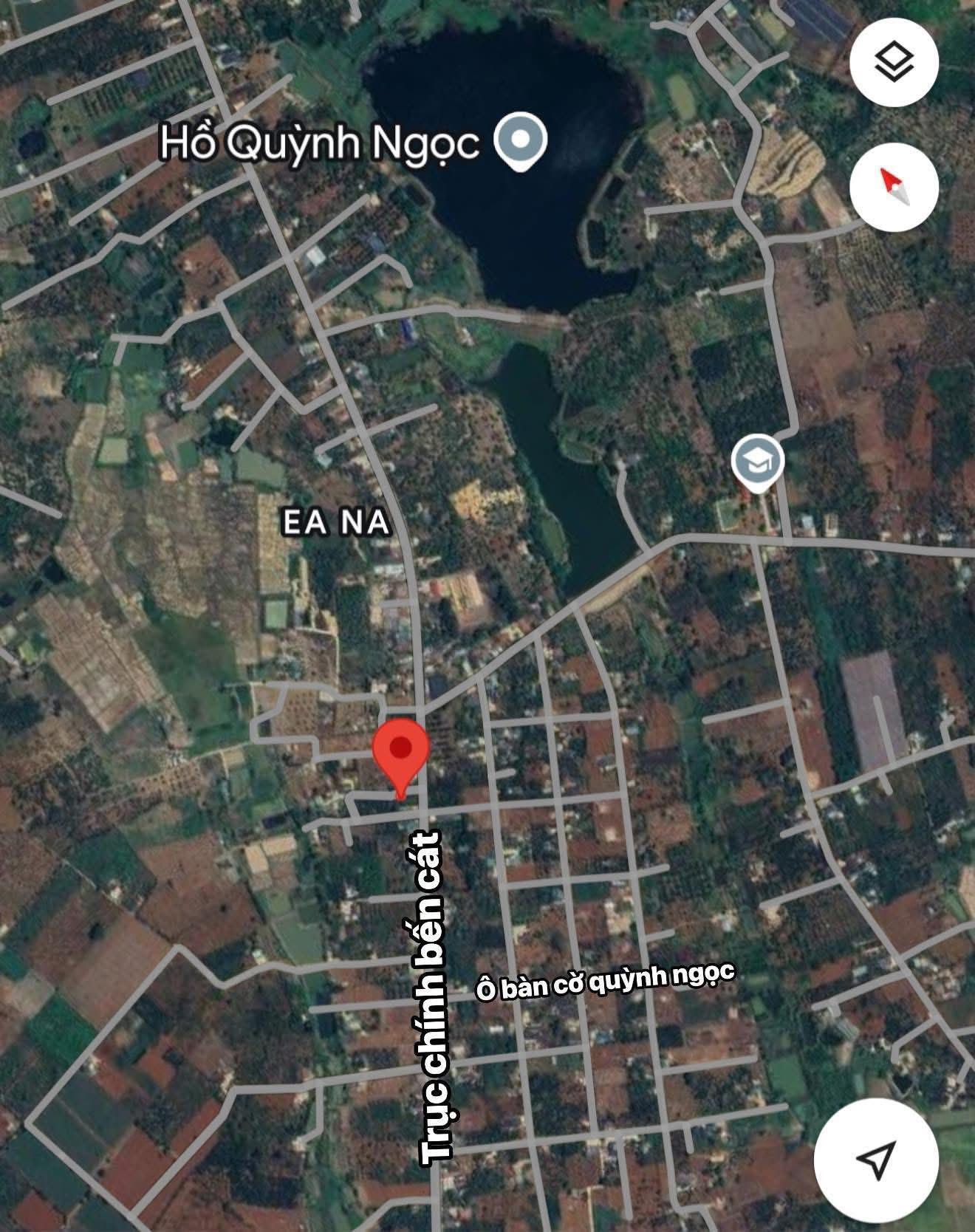Center map on my current location
This screenshot has height=1232, width=975.
tap(876, 1159)
